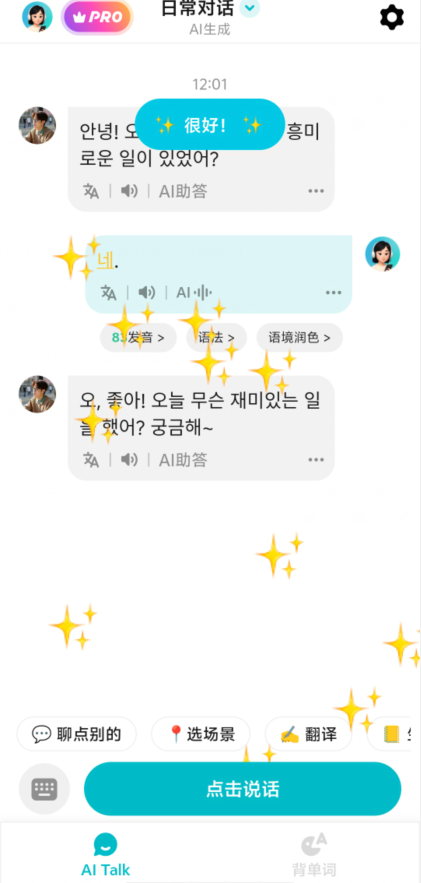
Task: Tap the 翻译 translate chip
Action: pyautogui.click(x=308, y=734)
